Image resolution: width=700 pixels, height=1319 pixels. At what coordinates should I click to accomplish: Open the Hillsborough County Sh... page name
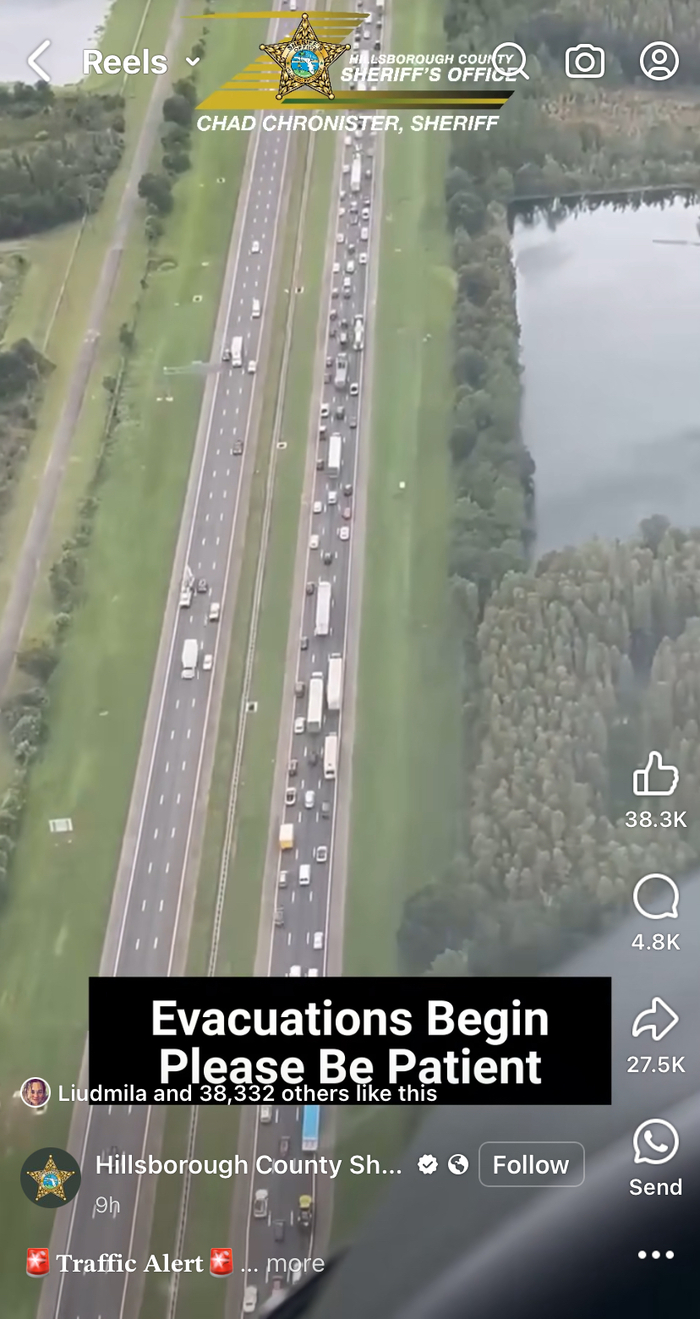point(248,1165)
